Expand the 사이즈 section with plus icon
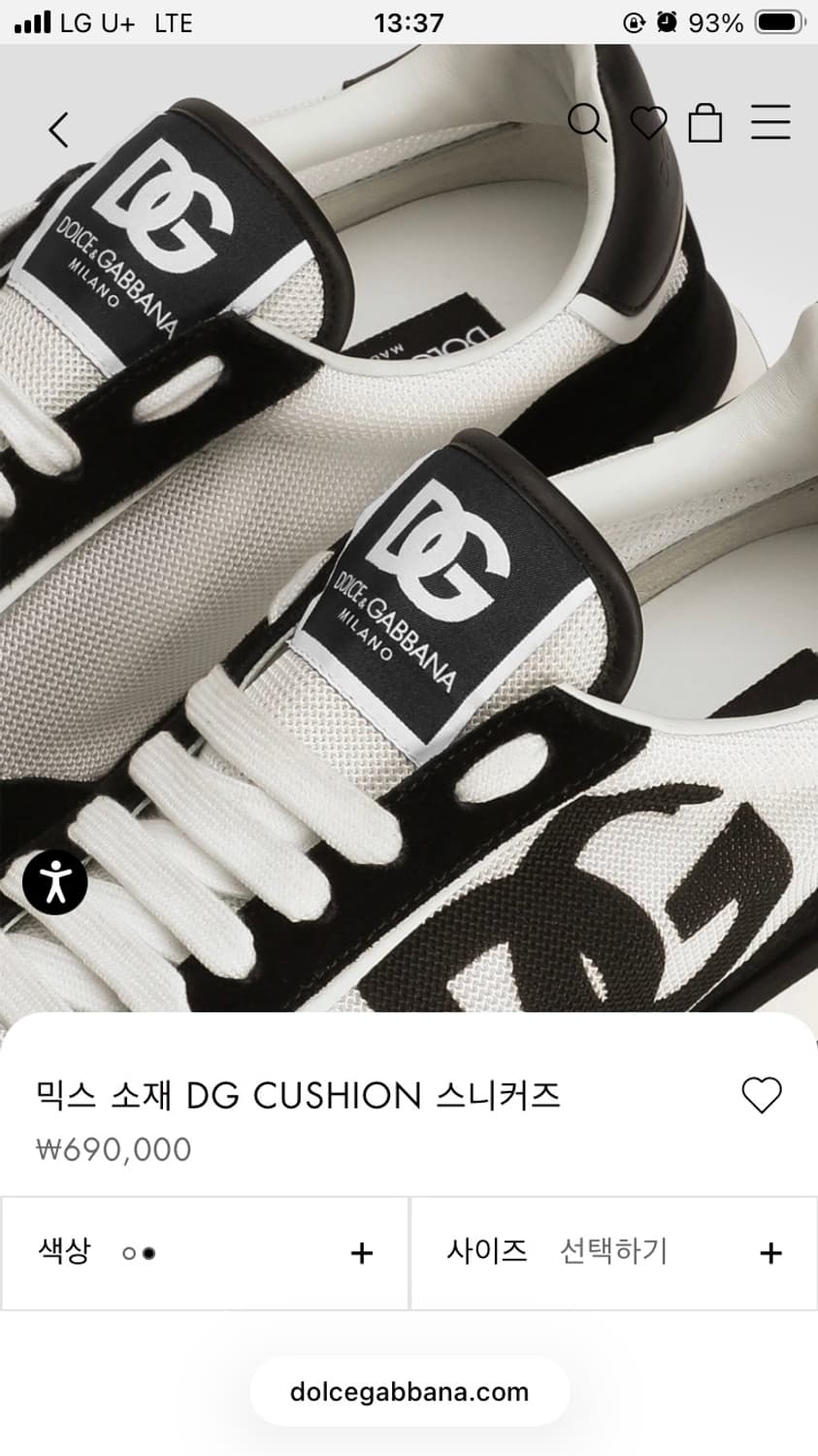Viewport: 818px width, 1456px height. pos(769,1252)
